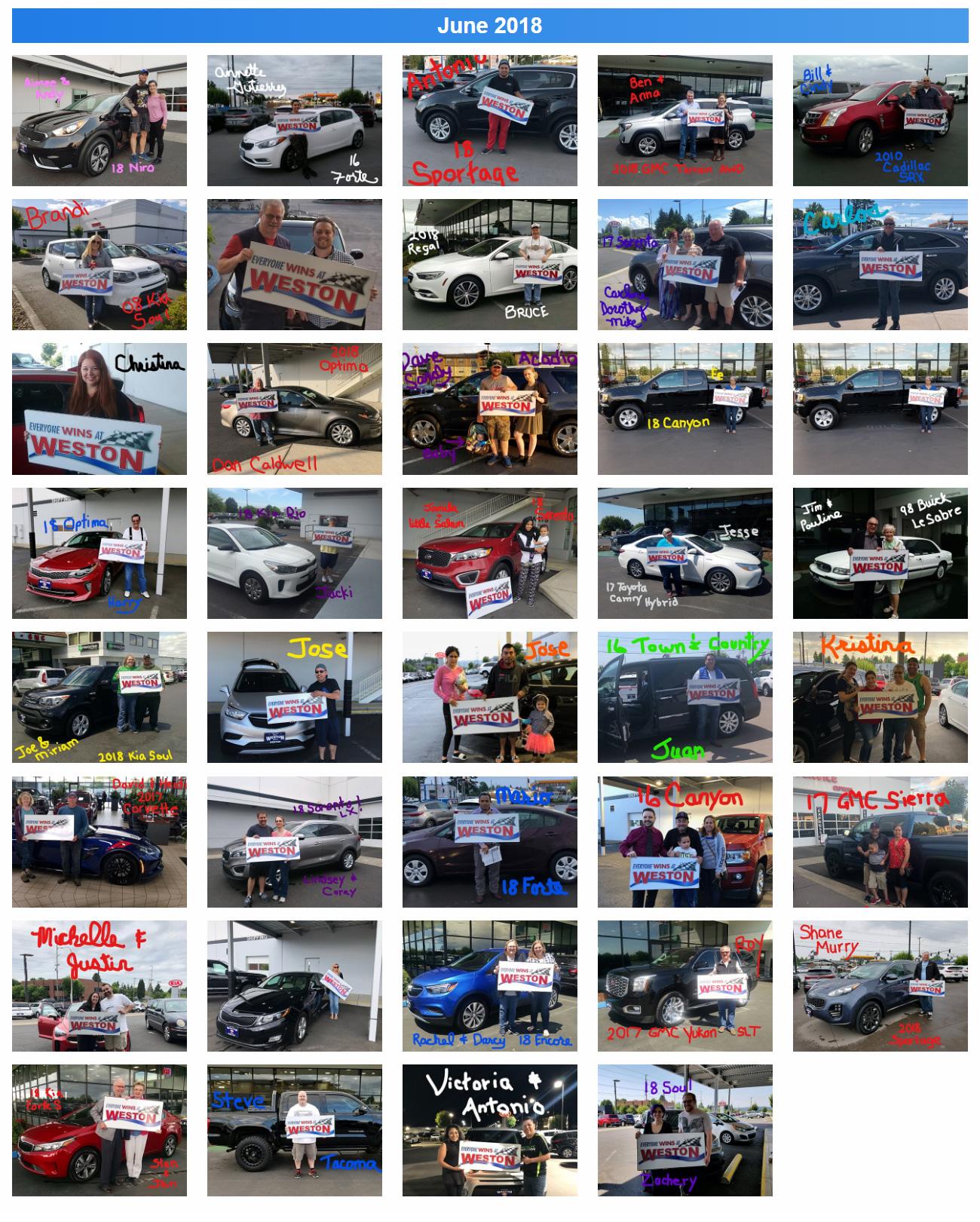Open Joe & Miriam's 2018 Kia Soul photo

(x=99, y=697)
